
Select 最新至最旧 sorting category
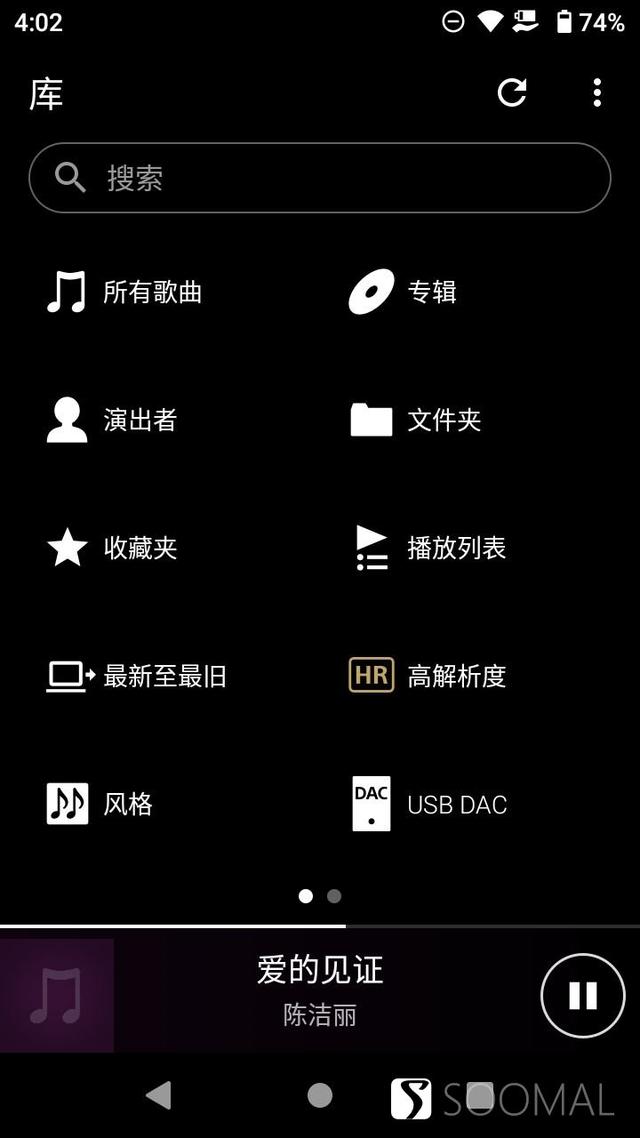click(137, 676)
